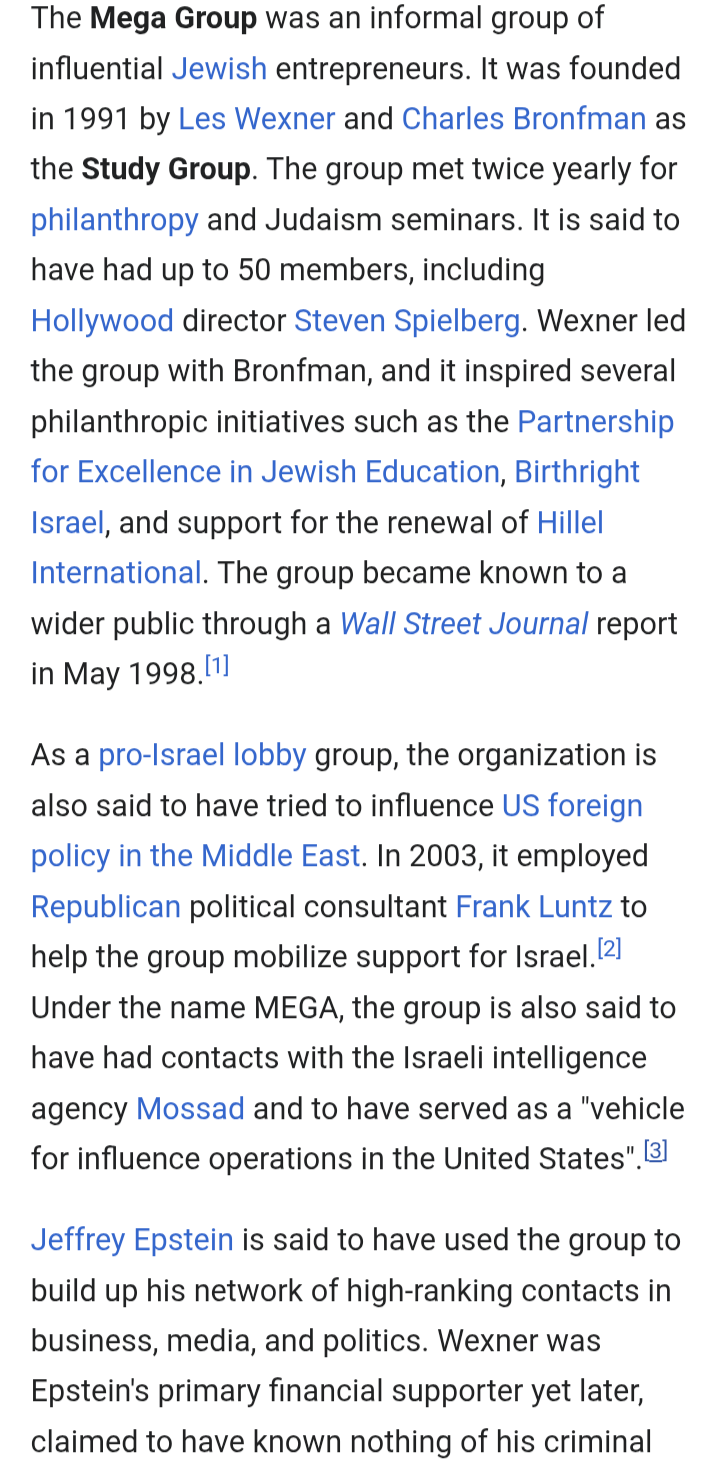720x1466 pixels.
Task: Tap citation reference number 2
Action: tap(609, 950)
